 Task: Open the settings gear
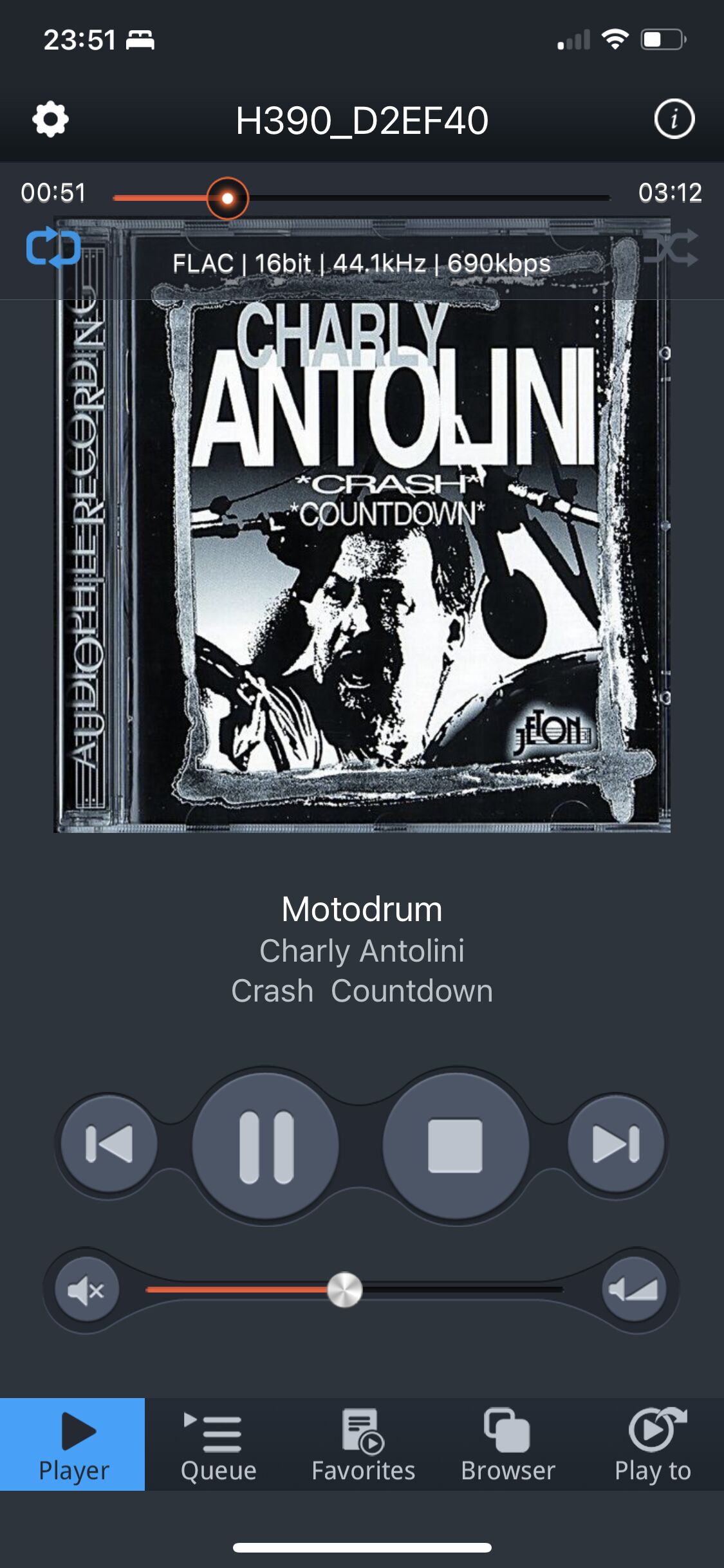tap(51, 120)
